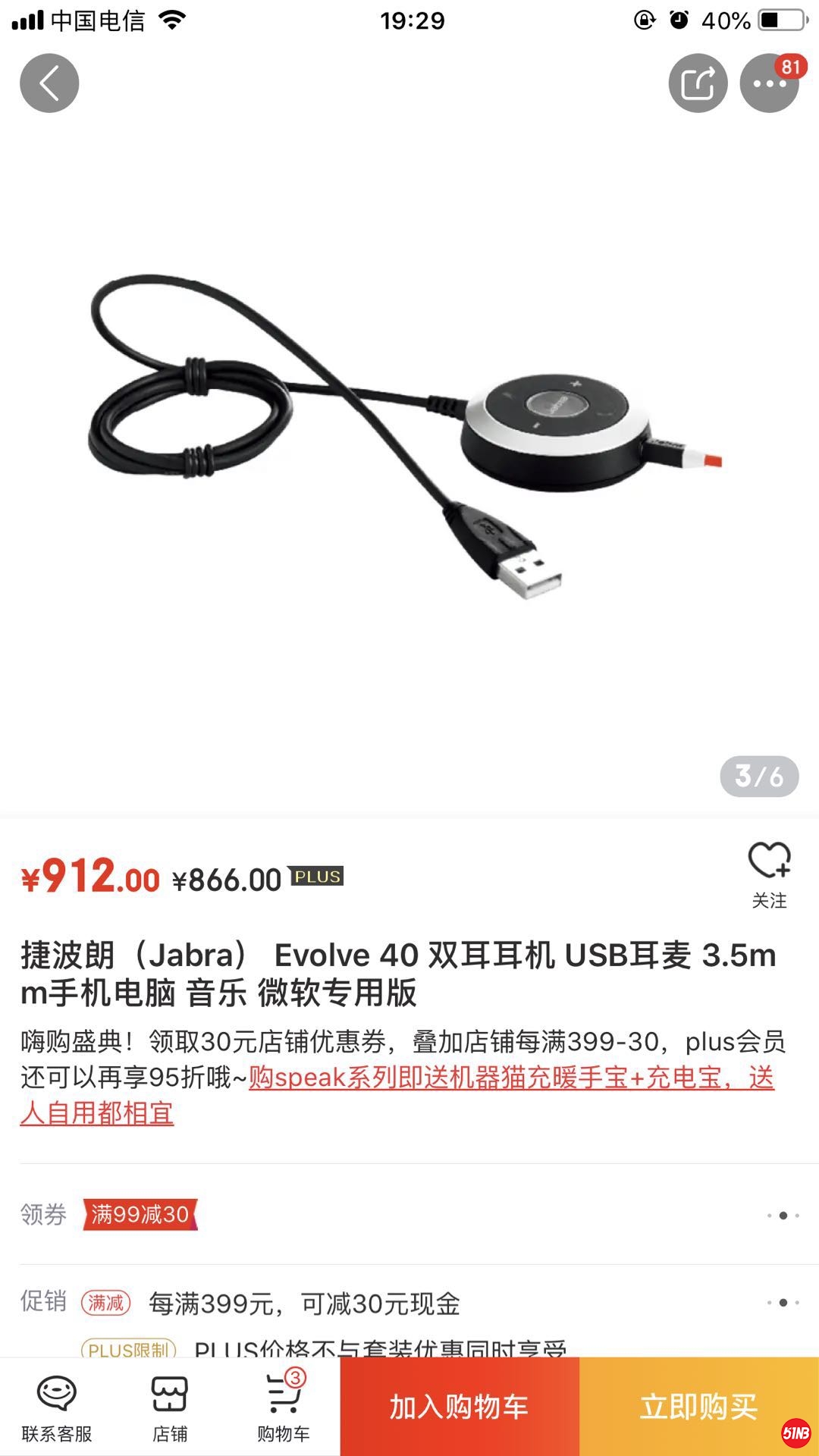Contact customer service via 联系客服
Screen dimensions: 819x1456
click(57, 1407)
